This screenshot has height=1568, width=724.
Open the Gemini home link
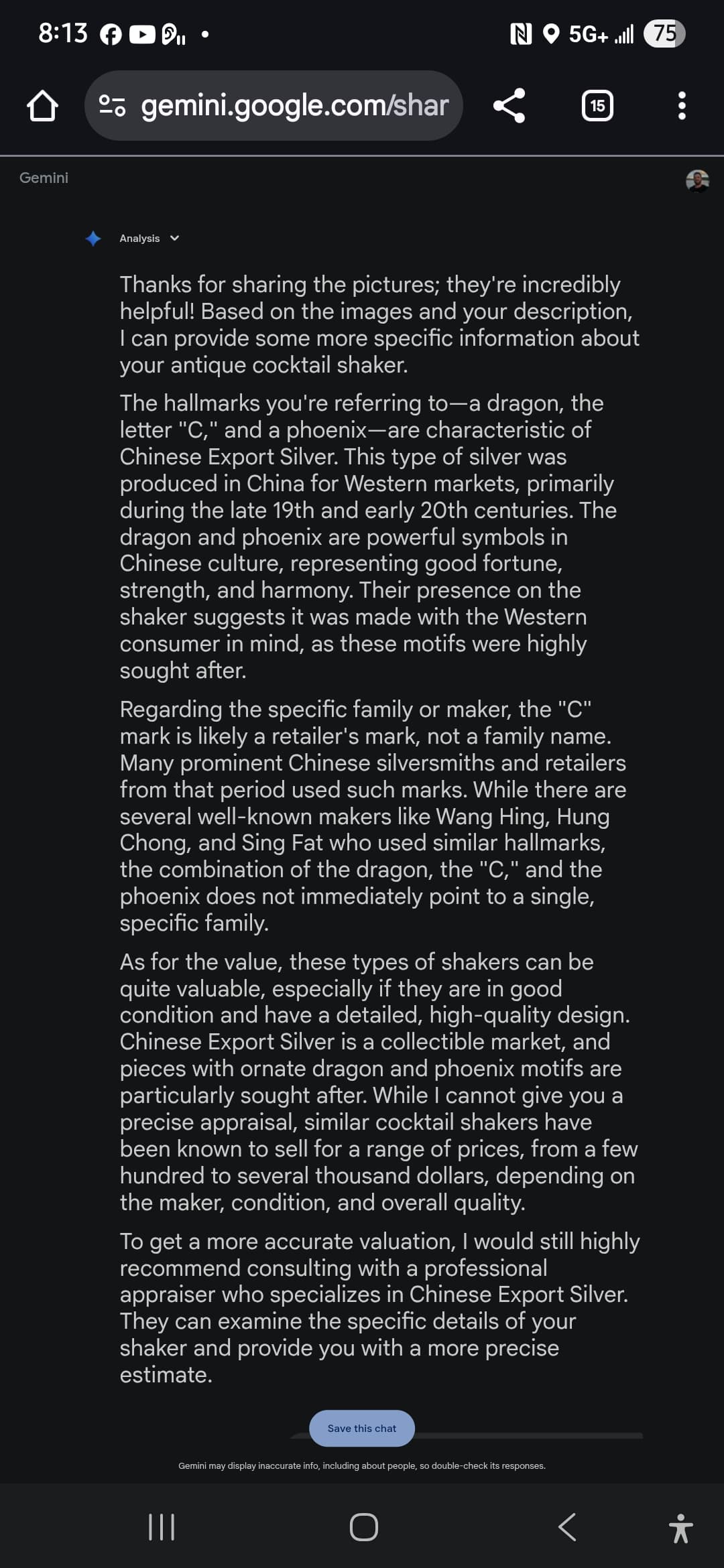[44, 178]
